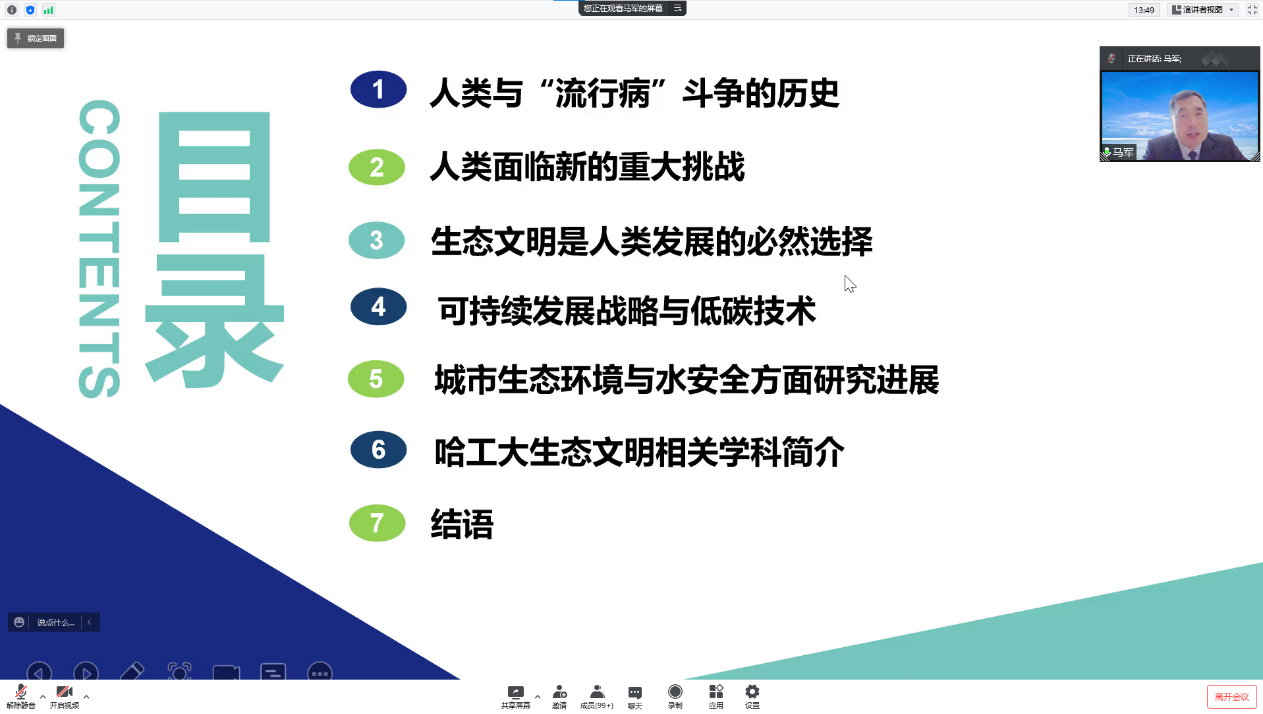The height and width of the screenshot is (714, 1263).
Task: Turn on the camera (开启视频)
Action: click(64, 696)
